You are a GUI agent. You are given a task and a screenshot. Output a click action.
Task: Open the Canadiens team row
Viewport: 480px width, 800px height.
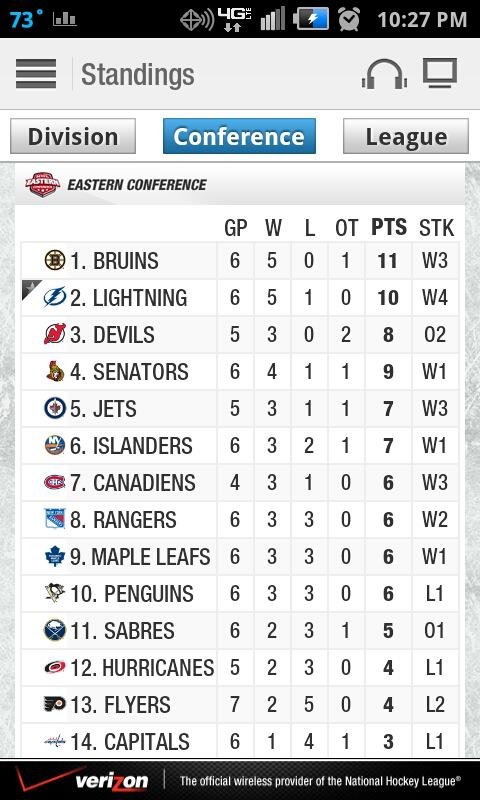[x=240, y=483]
